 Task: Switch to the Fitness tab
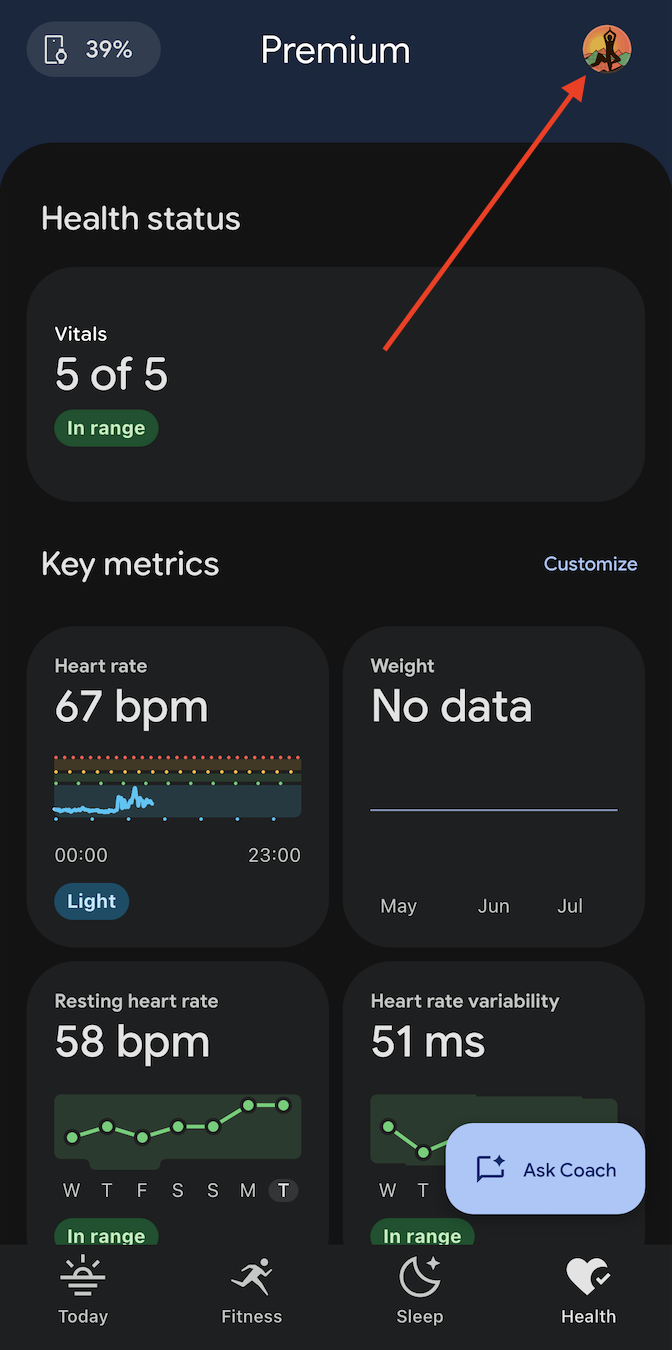tap(252, 1293)
